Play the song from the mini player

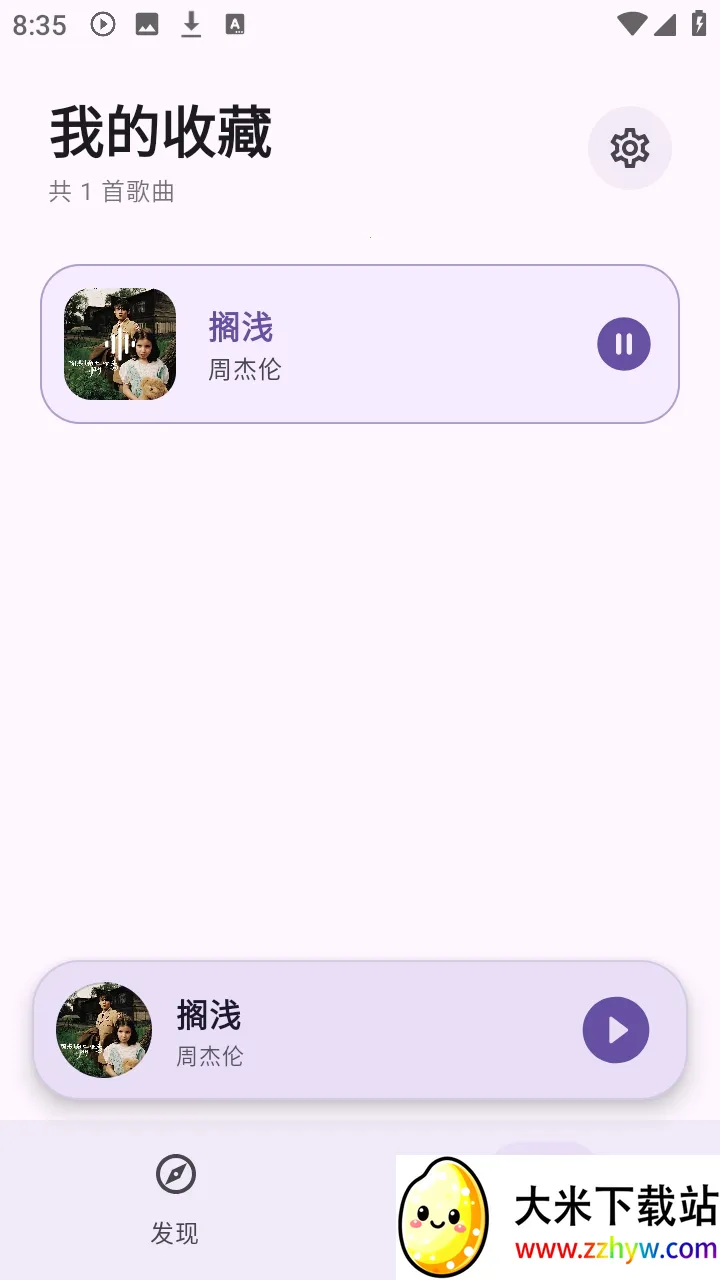click(x=615, y=1029)
